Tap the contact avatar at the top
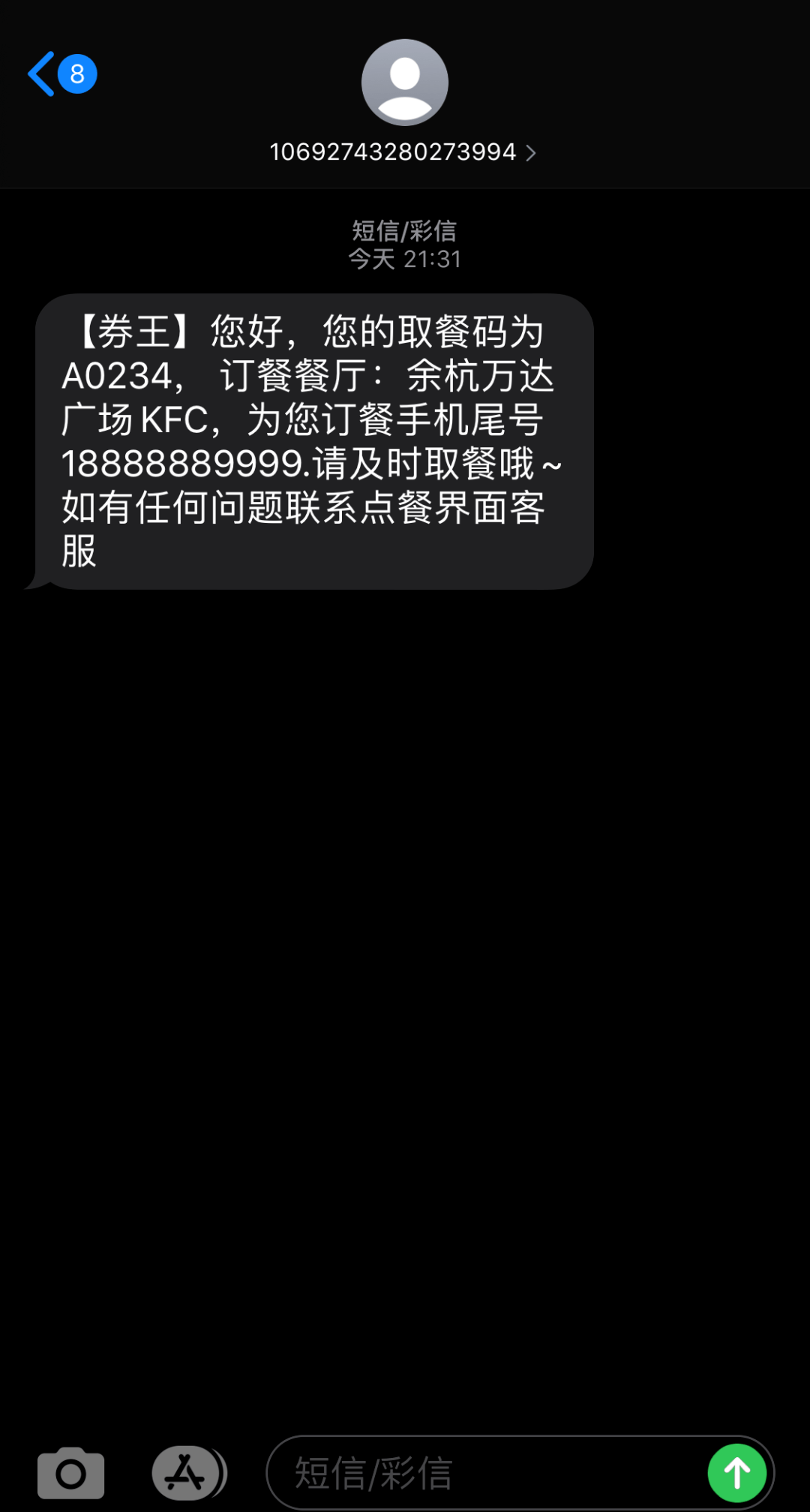810x1512 pixels. (x=404, y=81)
